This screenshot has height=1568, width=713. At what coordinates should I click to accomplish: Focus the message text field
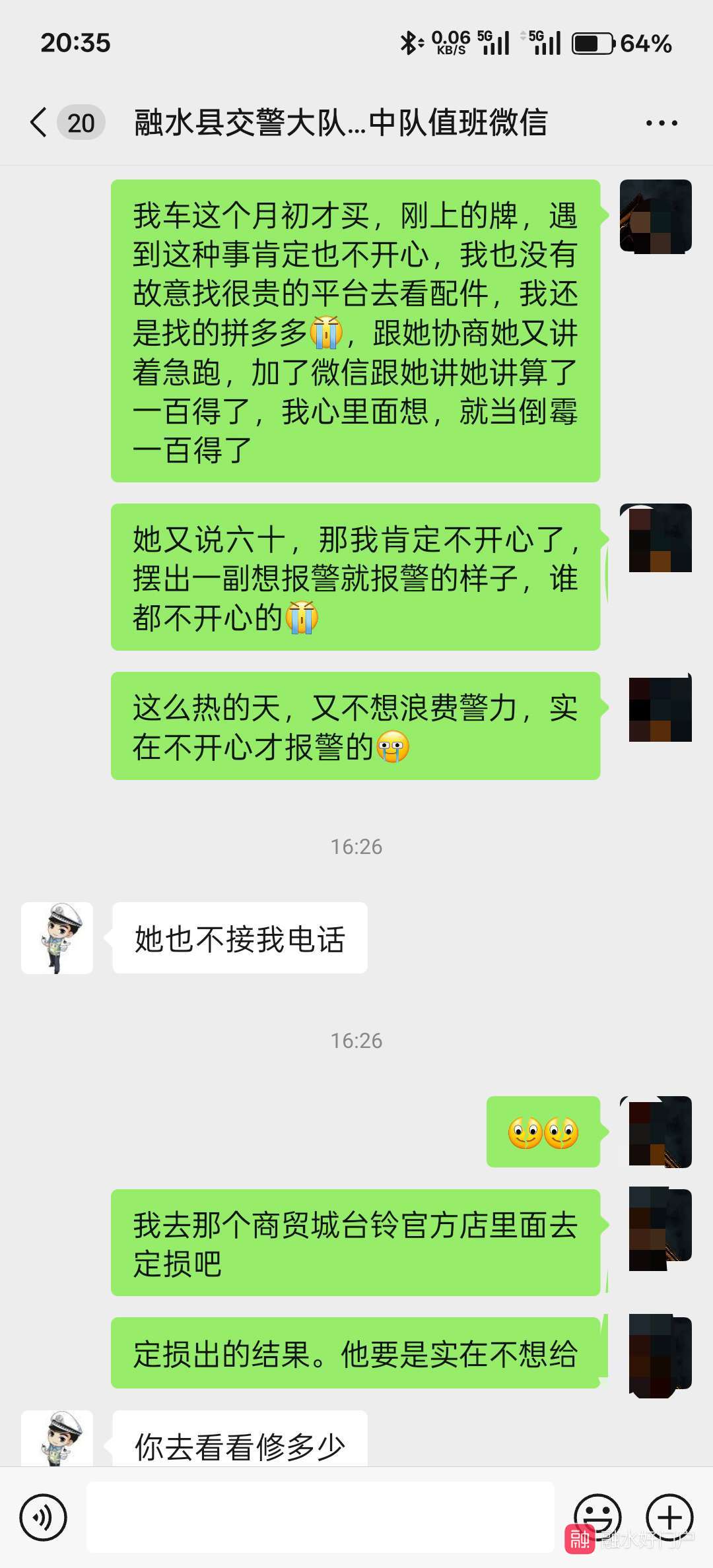pyautogui.click(x=320, y=1518)
